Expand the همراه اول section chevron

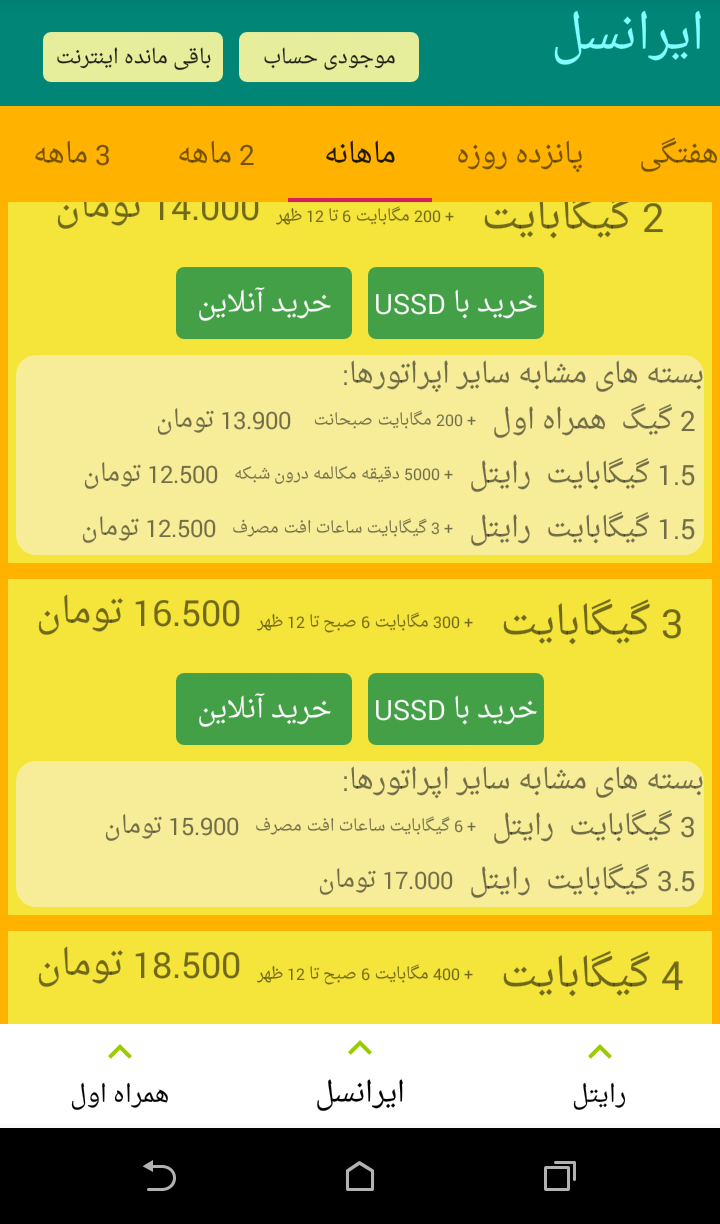click(119, 1051)
